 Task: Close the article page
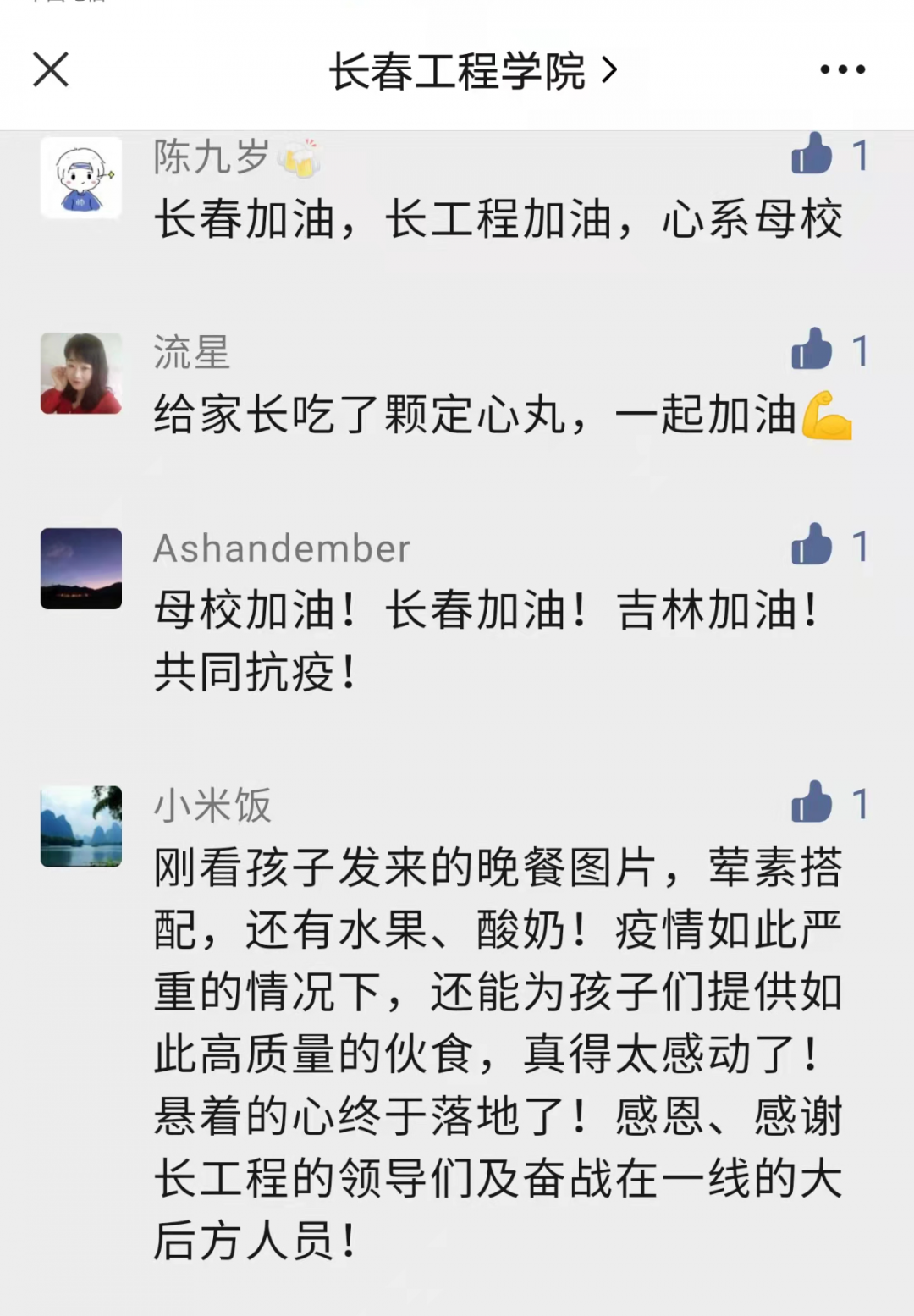[51, 69]
